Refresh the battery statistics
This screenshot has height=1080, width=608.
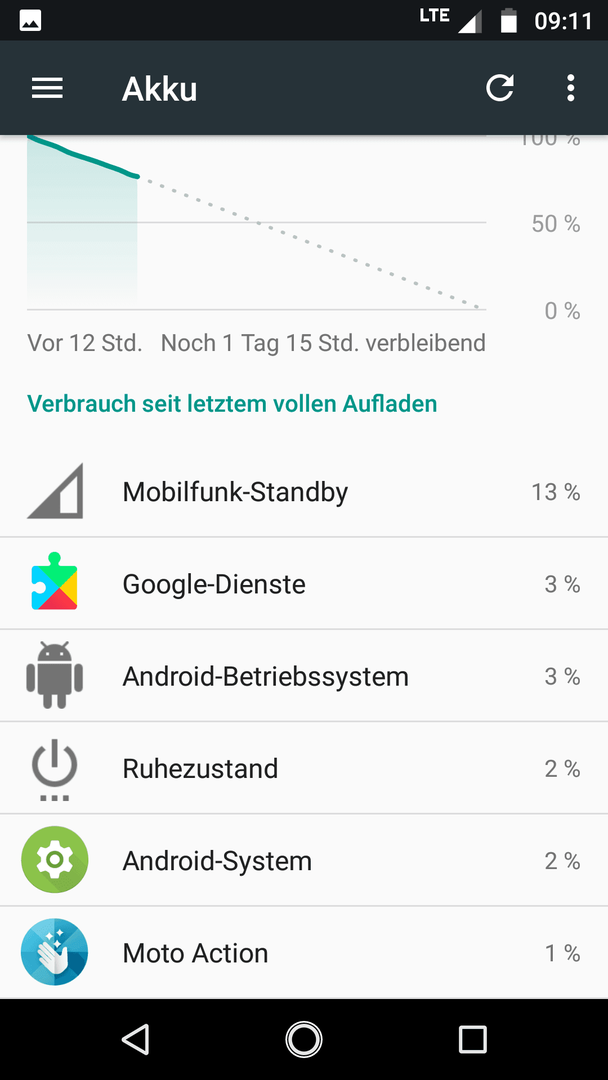tap(500, 88)
